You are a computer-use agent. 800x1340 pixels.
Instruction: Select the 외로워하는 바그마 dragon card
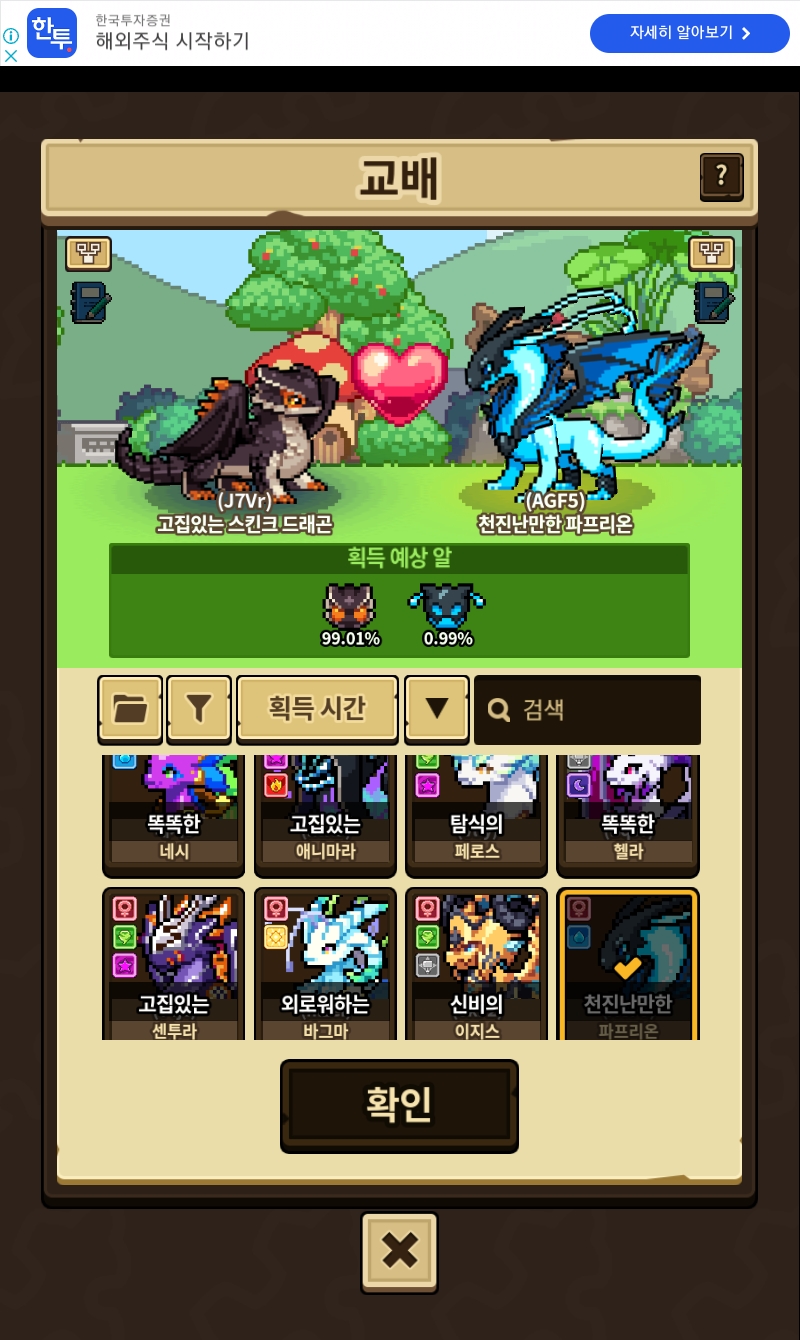(x=325, y=964)
